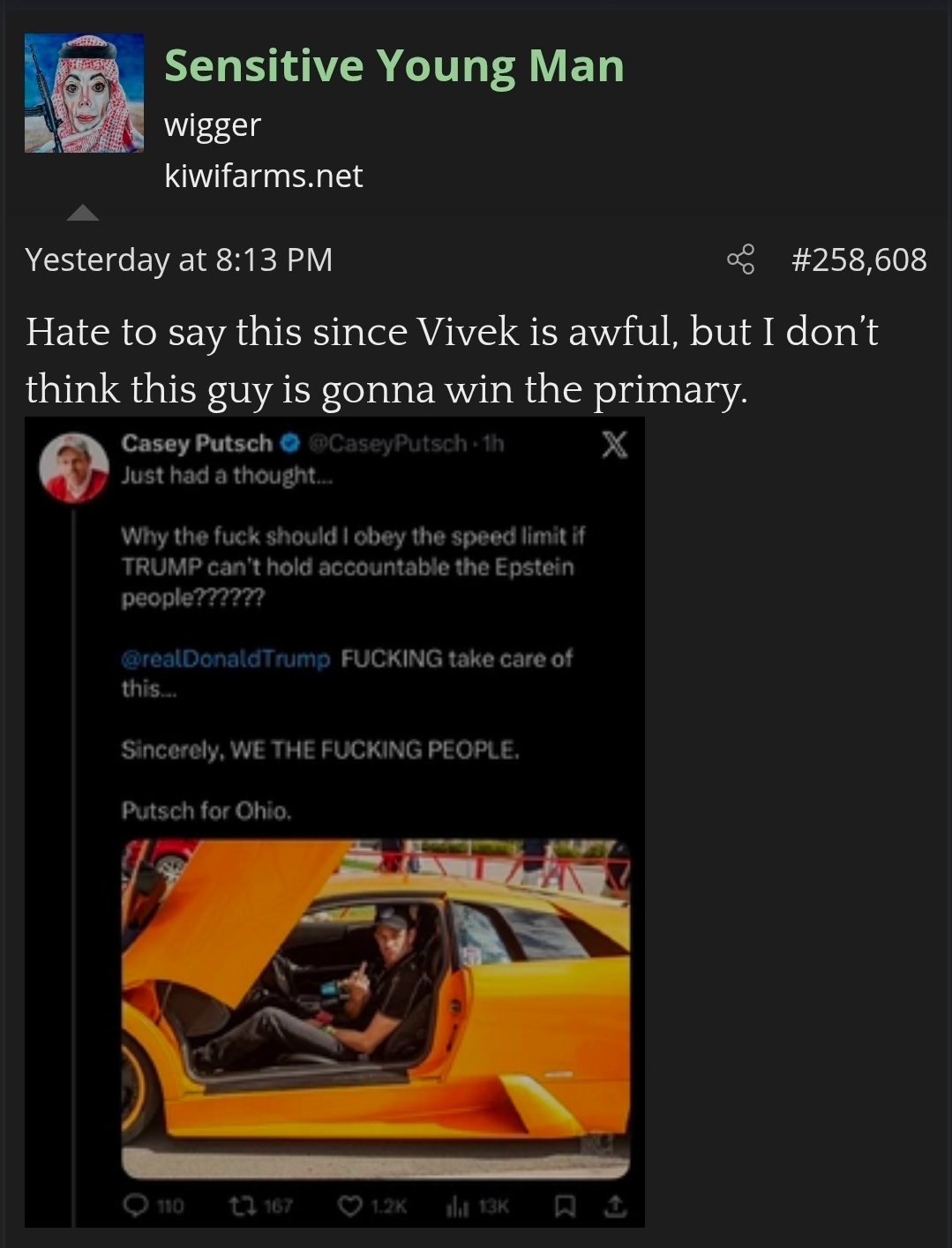Open the Yesterday at 8:13 PM timestamp
This screenshot has width=952, height=1248.
click(179, 259)
